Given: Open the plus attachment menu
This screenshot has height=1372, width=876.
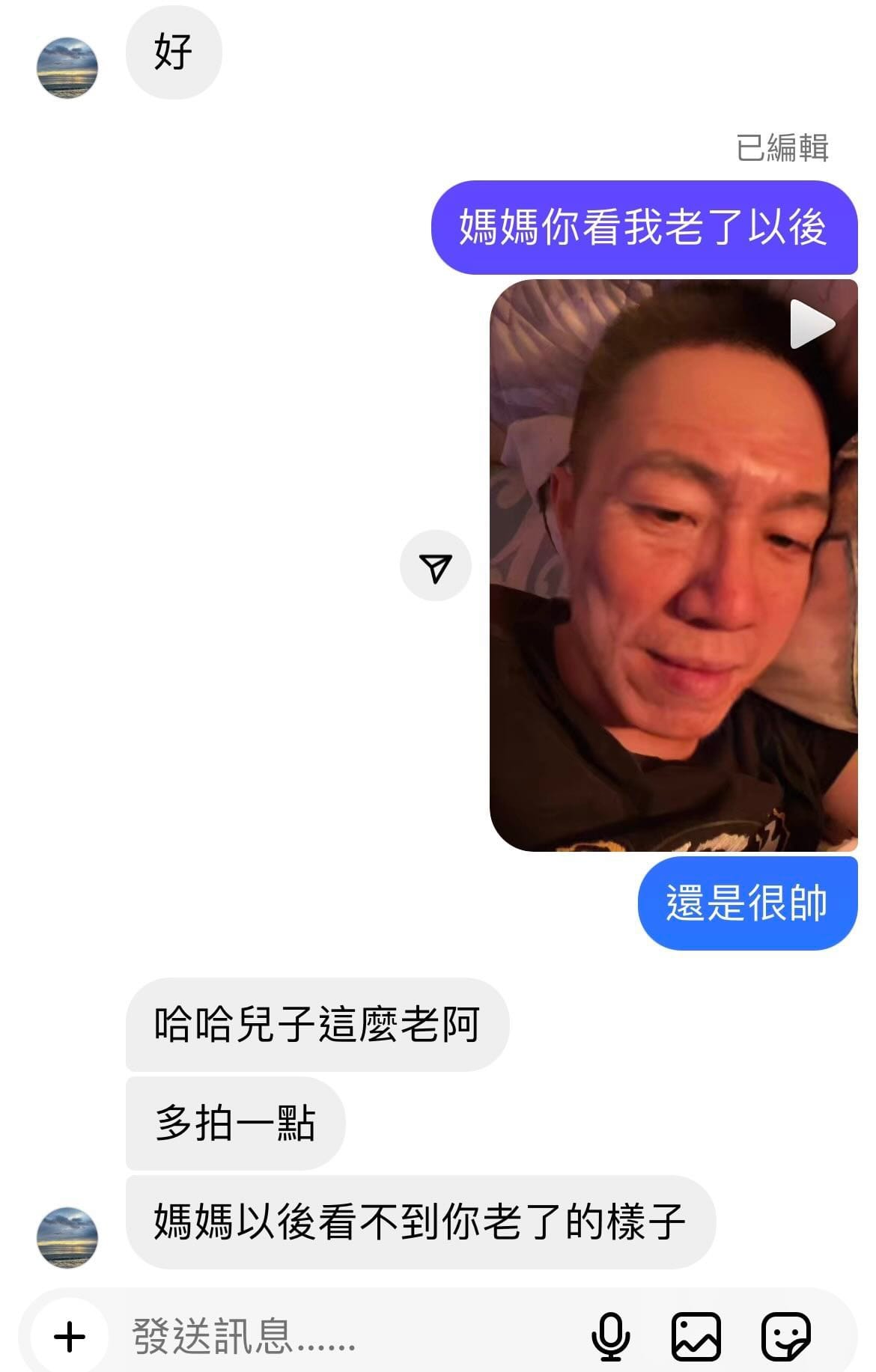Looking at the screenshot, I should coord(70,1337).
